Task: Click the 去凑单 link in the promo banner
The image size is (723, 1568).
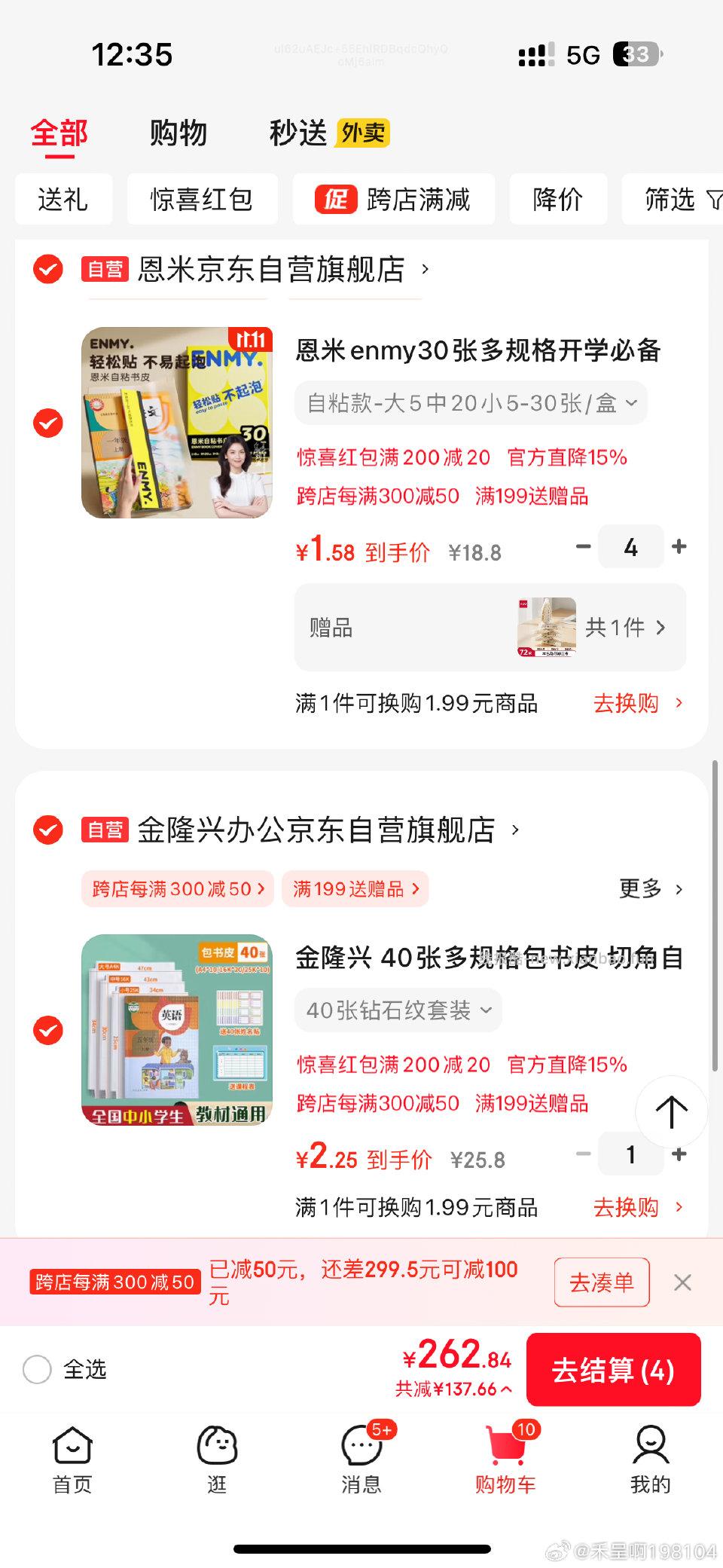Action: pyautogui.click(x=601, y=1282)
